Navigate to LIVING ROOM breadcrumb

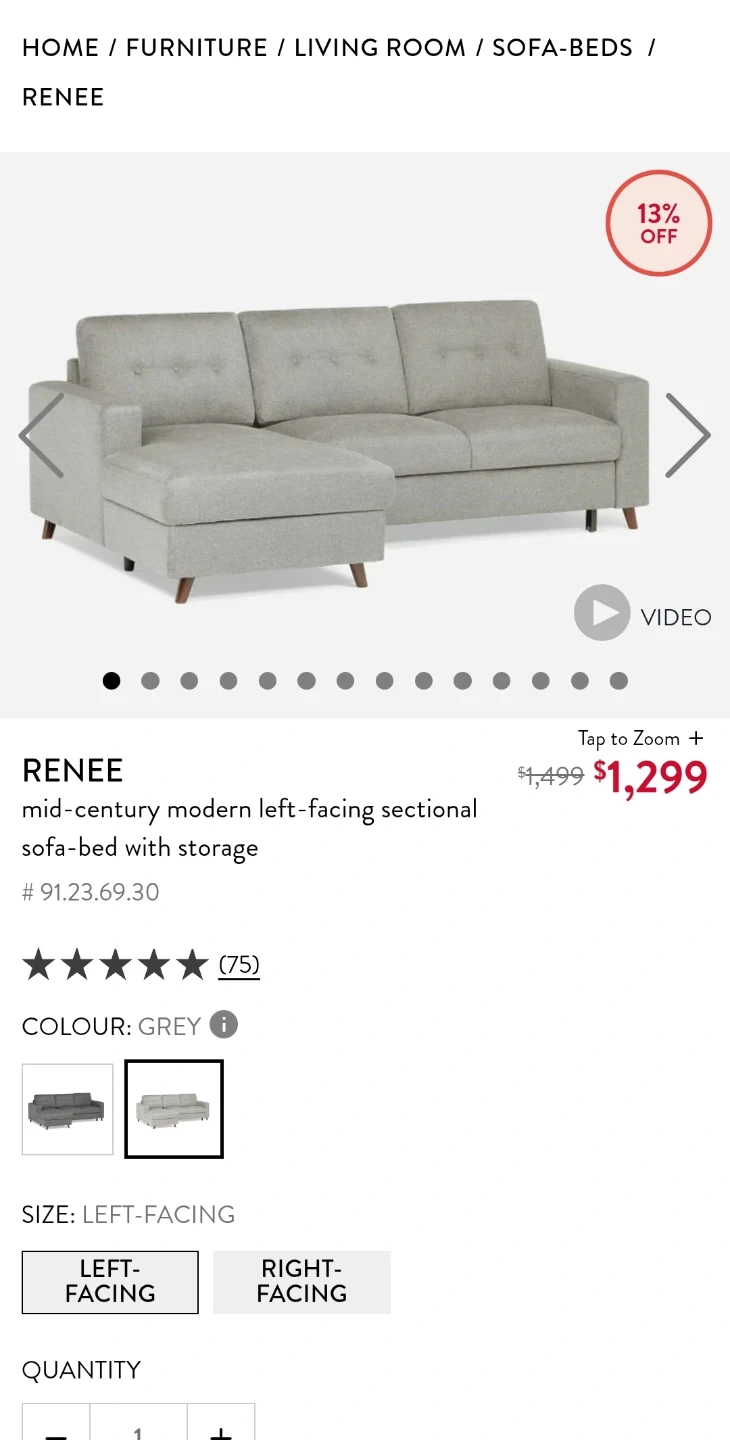pyautogui.click(x=379, y=48)
